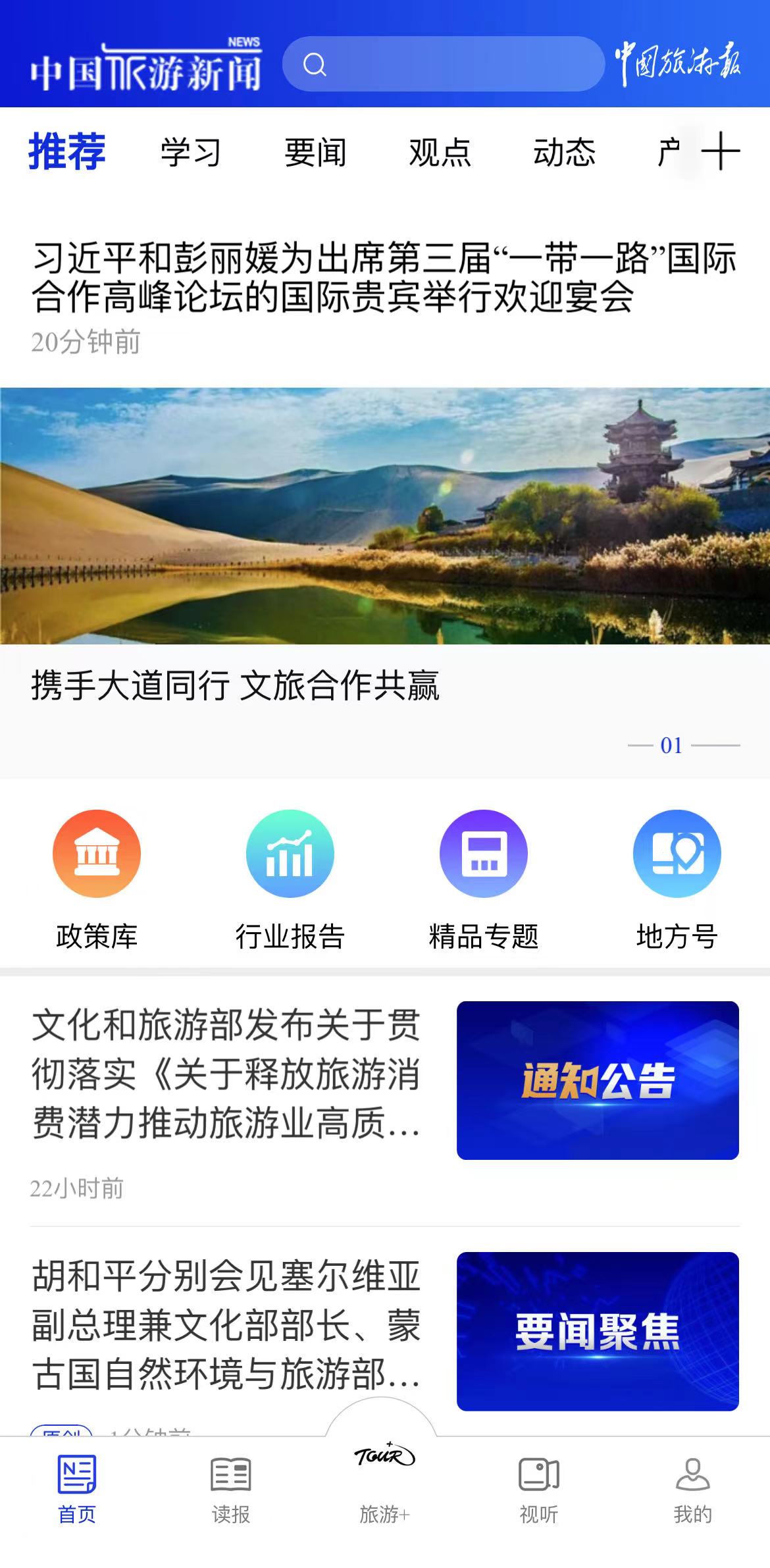Show the 推荐 recommended feed

point(67,151)
